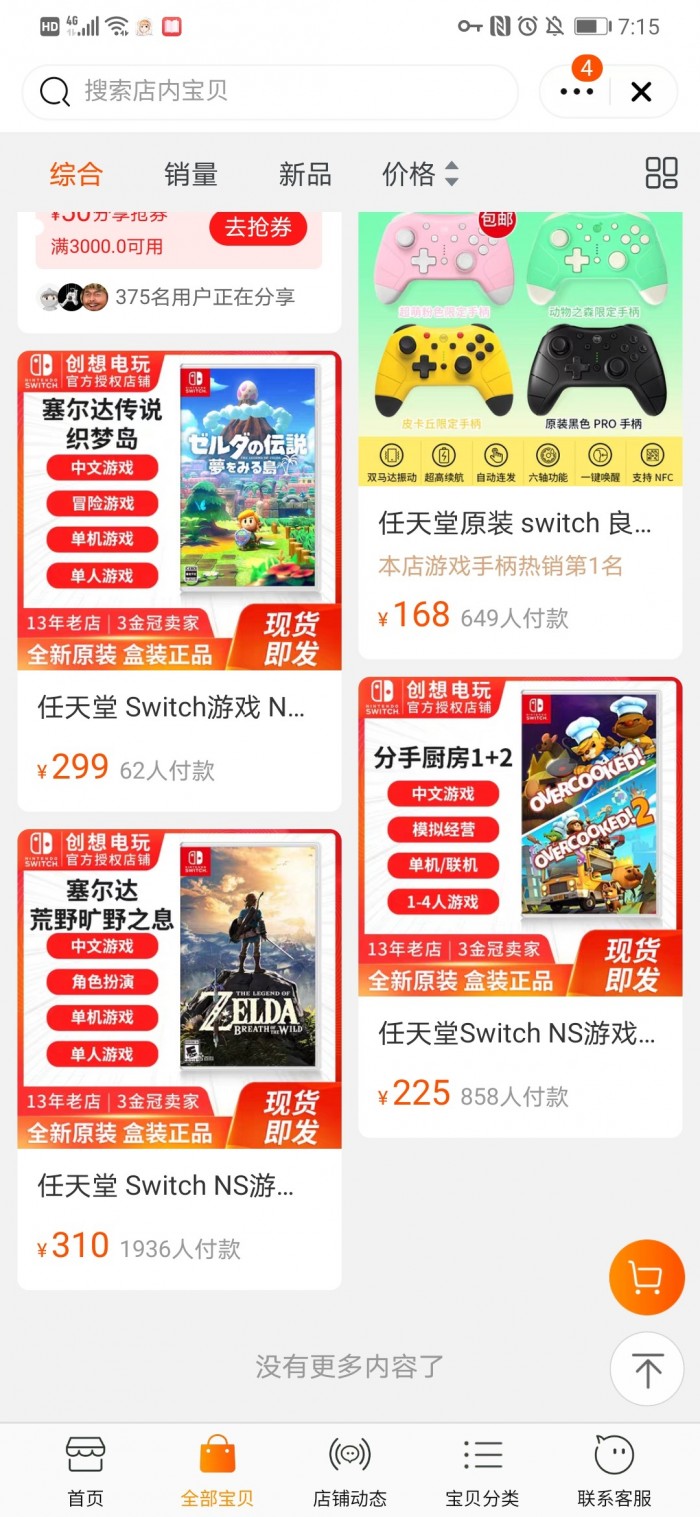Close the store page with X

coord(641,92)
